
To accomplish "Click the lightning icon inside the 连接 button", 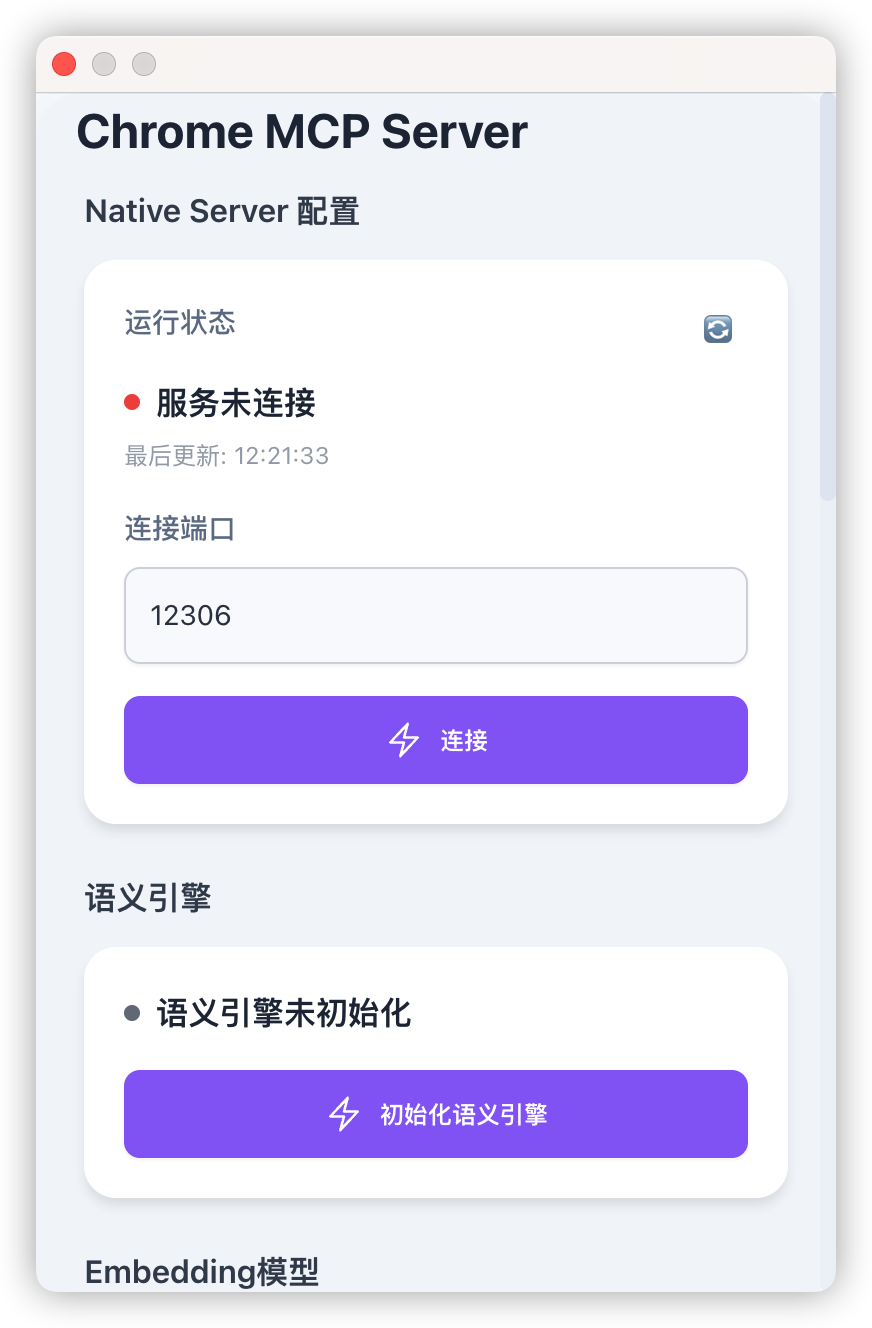I will tap(403, 740).
